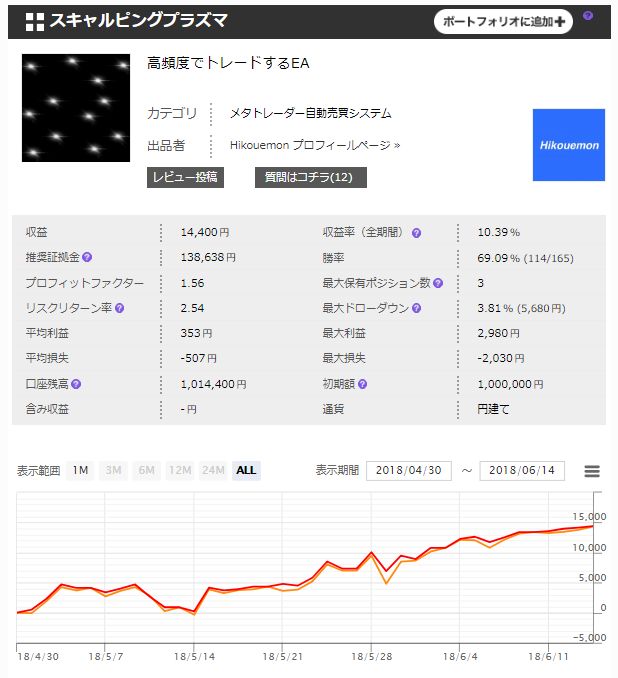Open 質問はコチラ(12) questions
The width and height of the screenshot is (618, 678).
pos(310,177)
